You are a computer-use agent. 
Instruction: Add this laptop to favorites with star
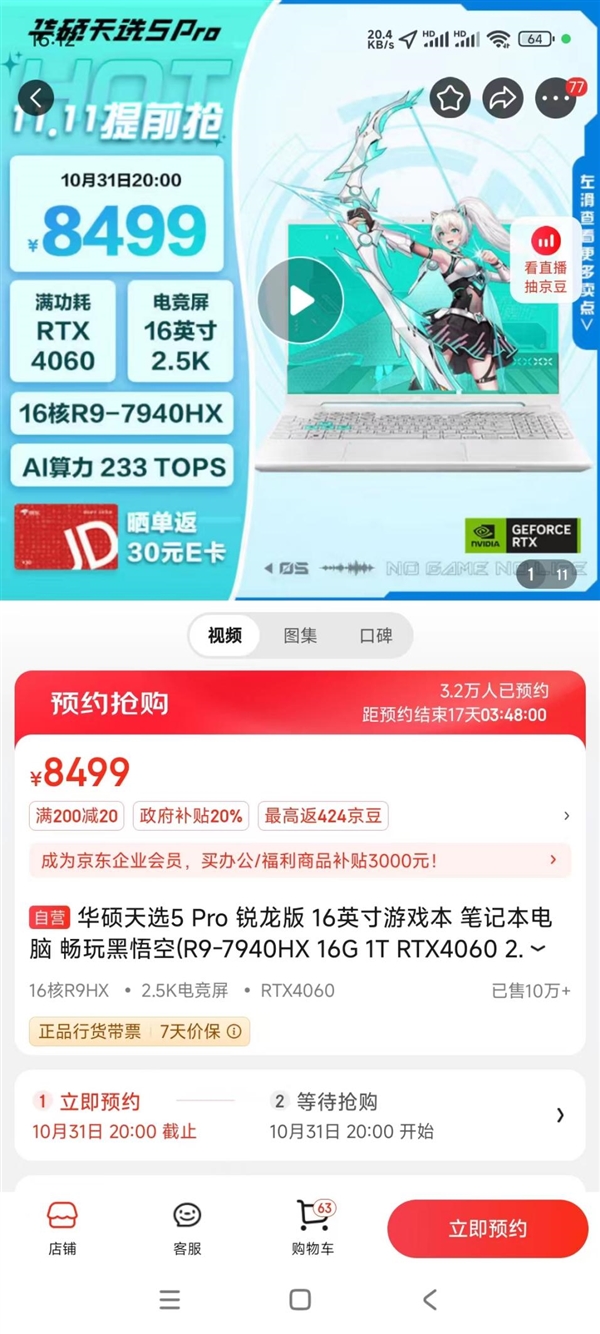pos(450,98)
